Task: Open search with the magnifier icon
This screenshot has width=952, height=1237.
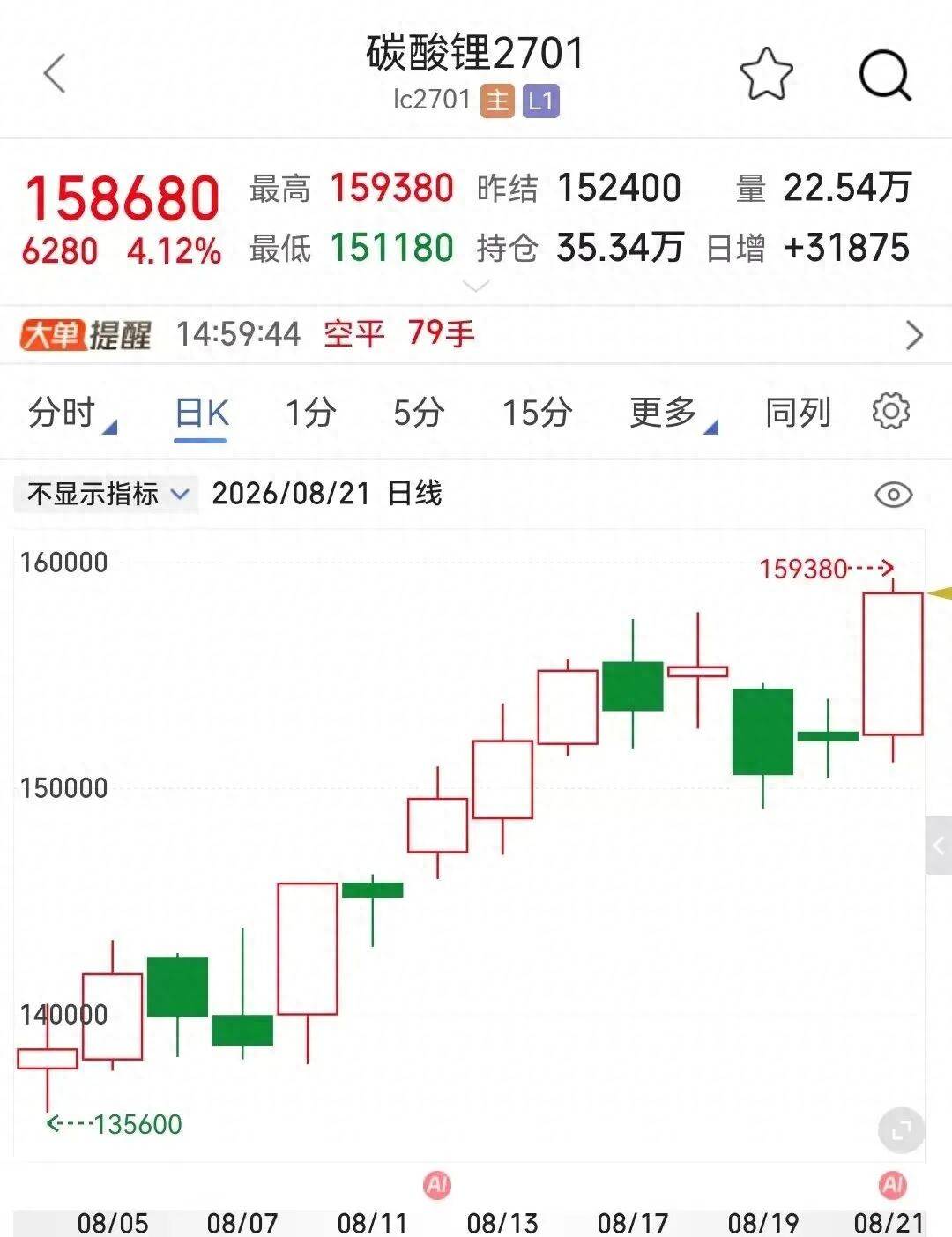Action: click(885, 75)
